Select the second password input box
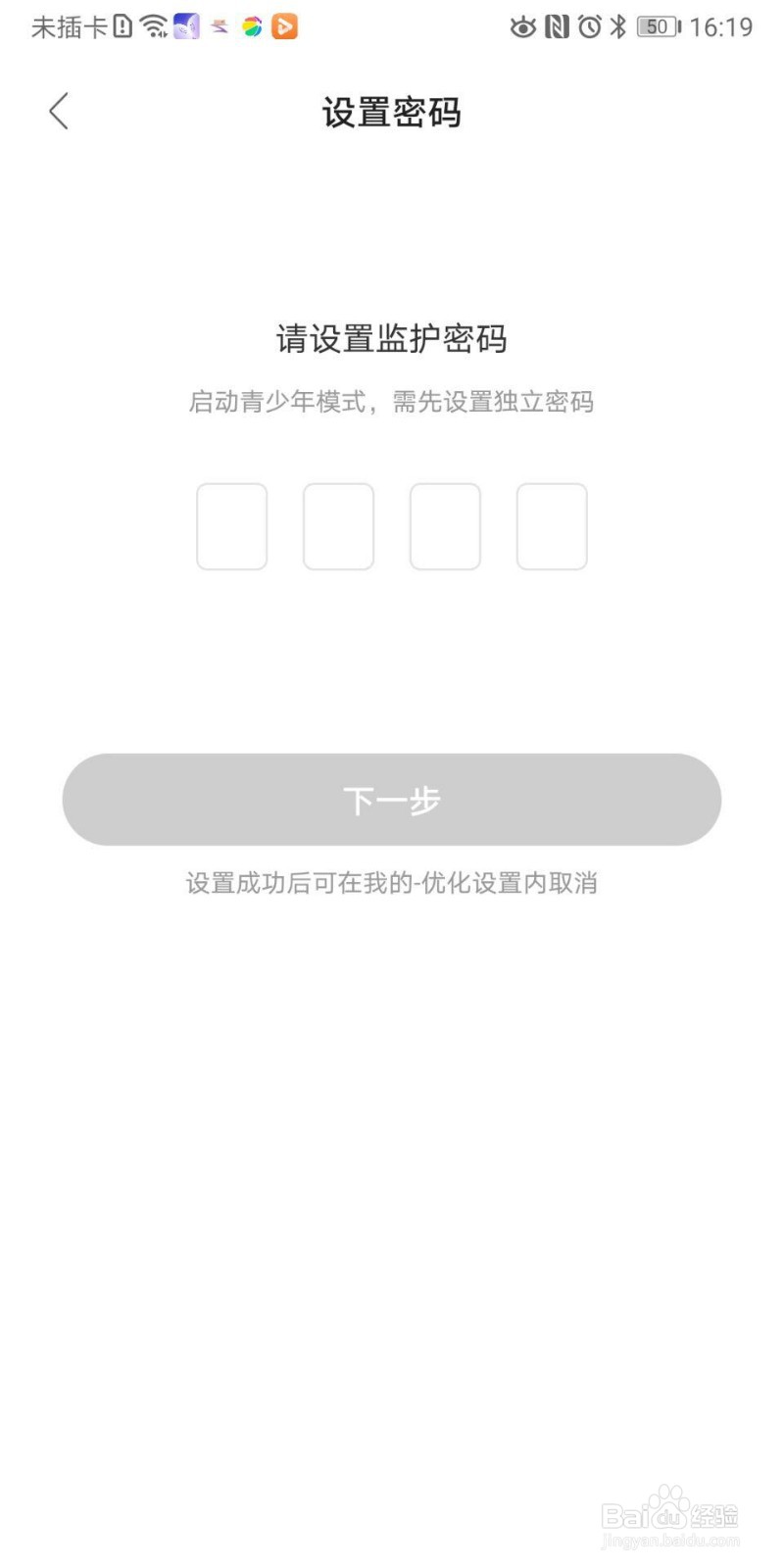The height and width of the screenshot is (1568, 784). (338, 525)
